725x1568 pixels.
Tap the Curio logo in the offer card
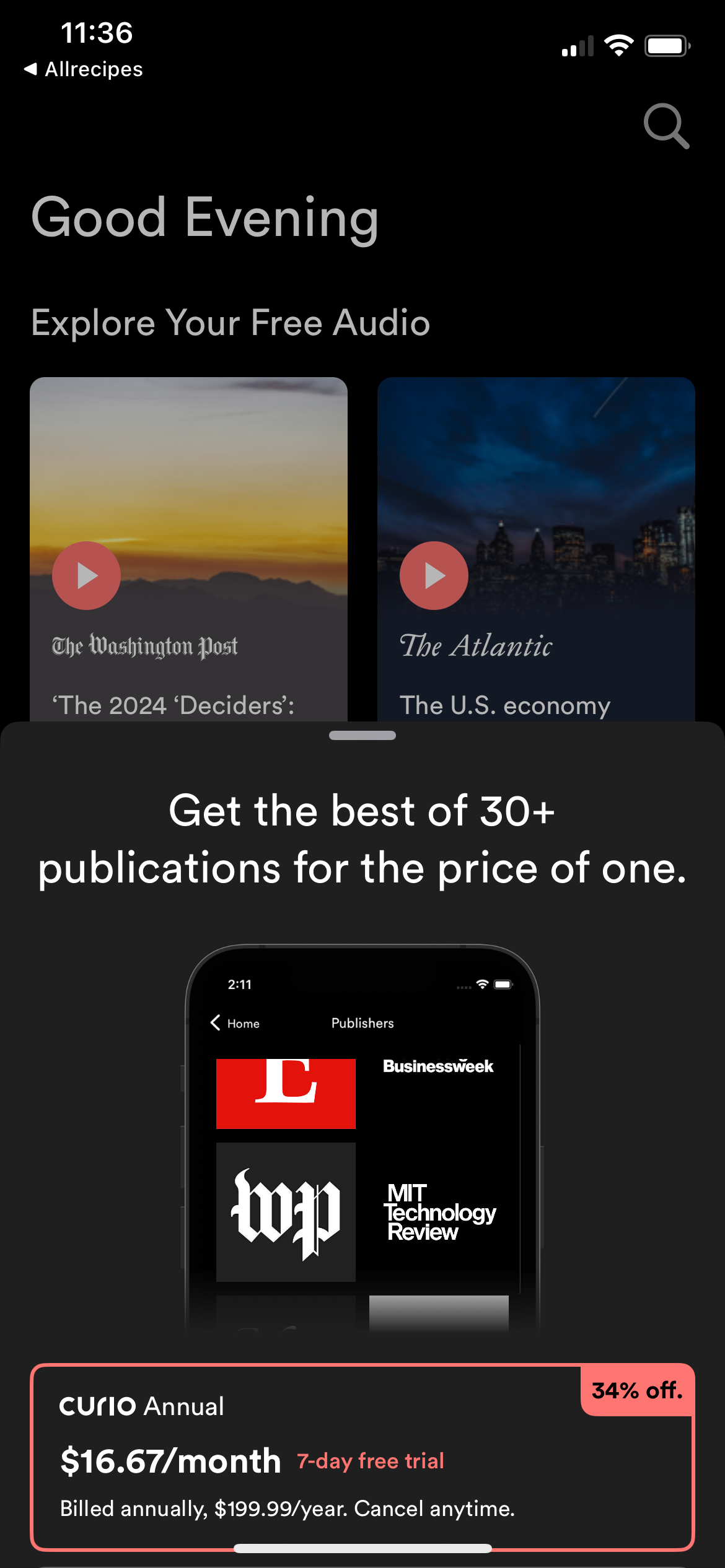point(98,1406)
